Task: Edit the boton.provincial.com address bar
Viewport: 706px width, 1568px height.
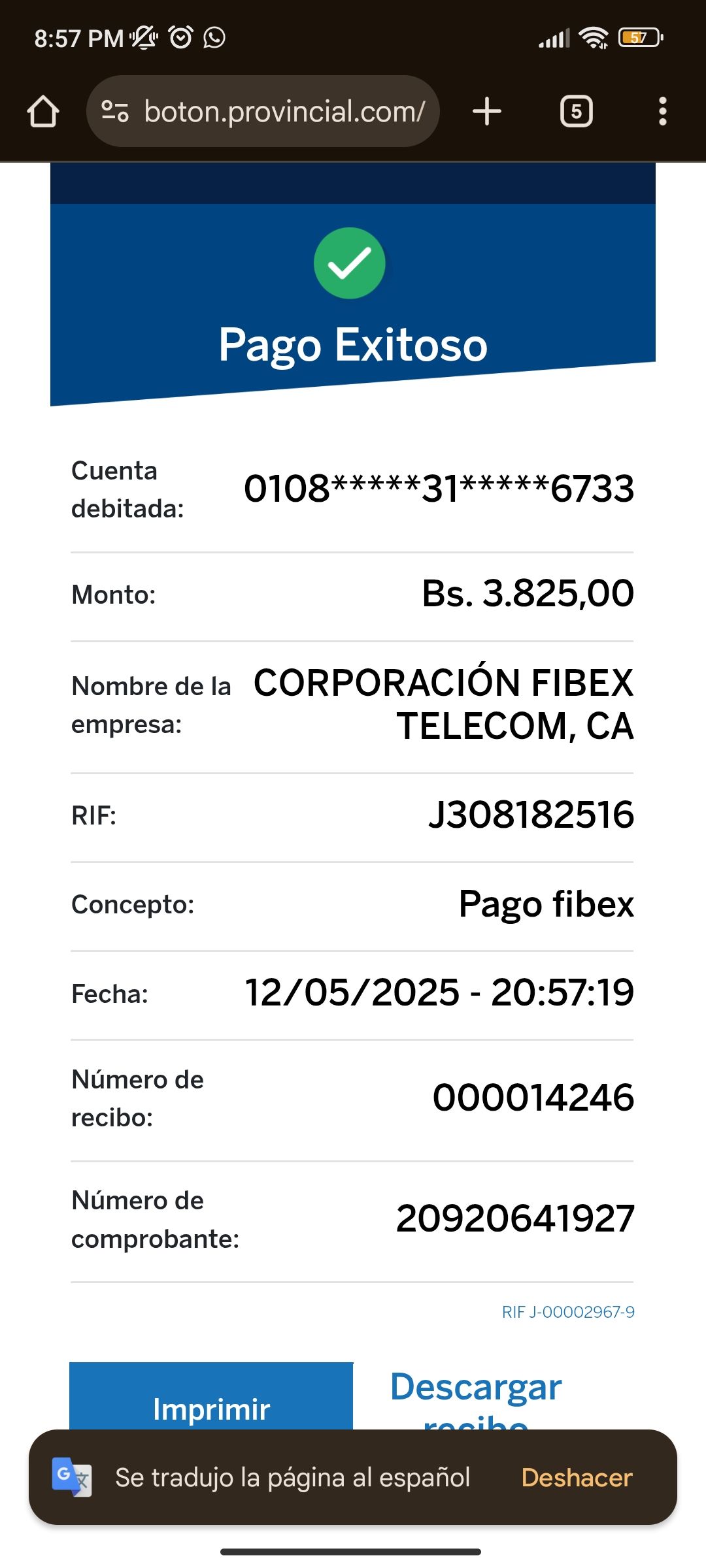Action: pyautogui.click(x=284, y=112)
